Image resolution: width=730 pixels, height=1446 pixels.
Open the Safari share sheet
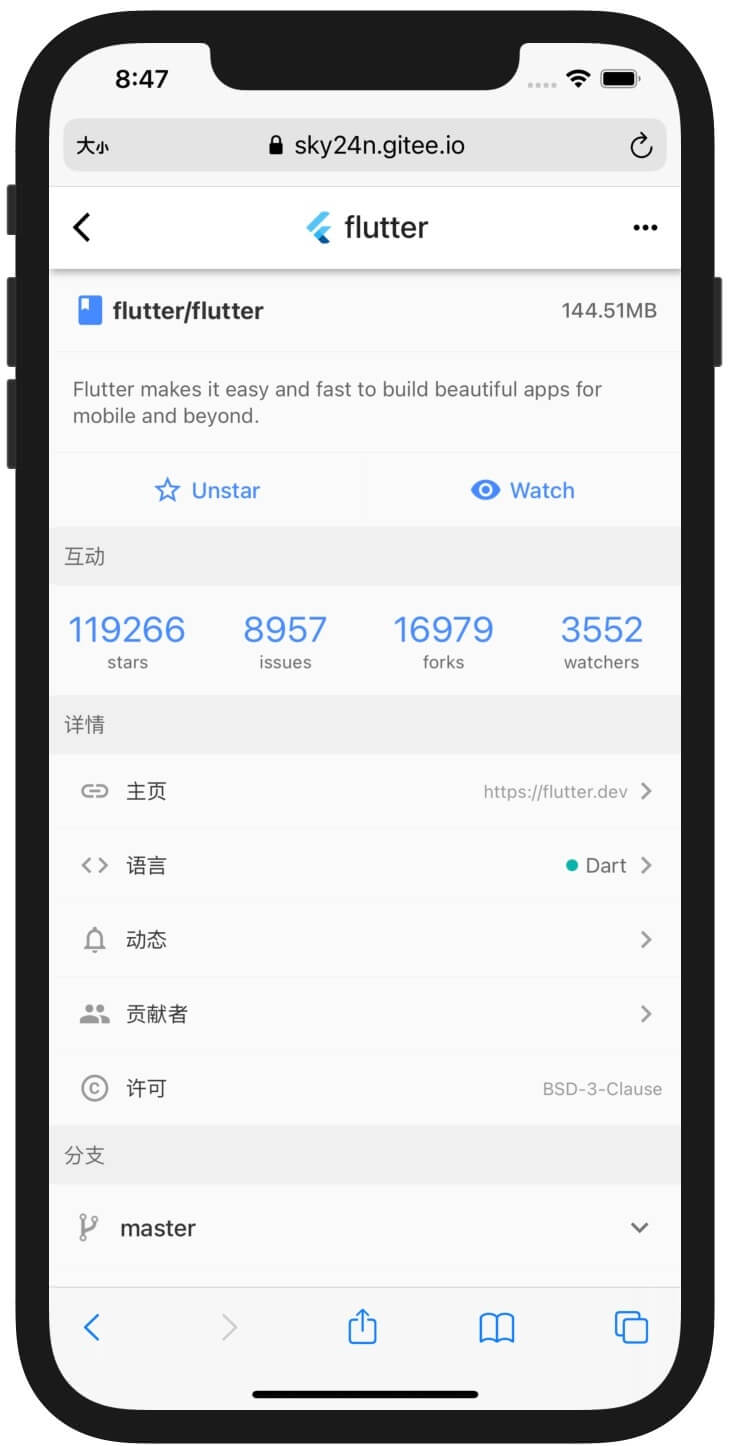[362, 1327]
